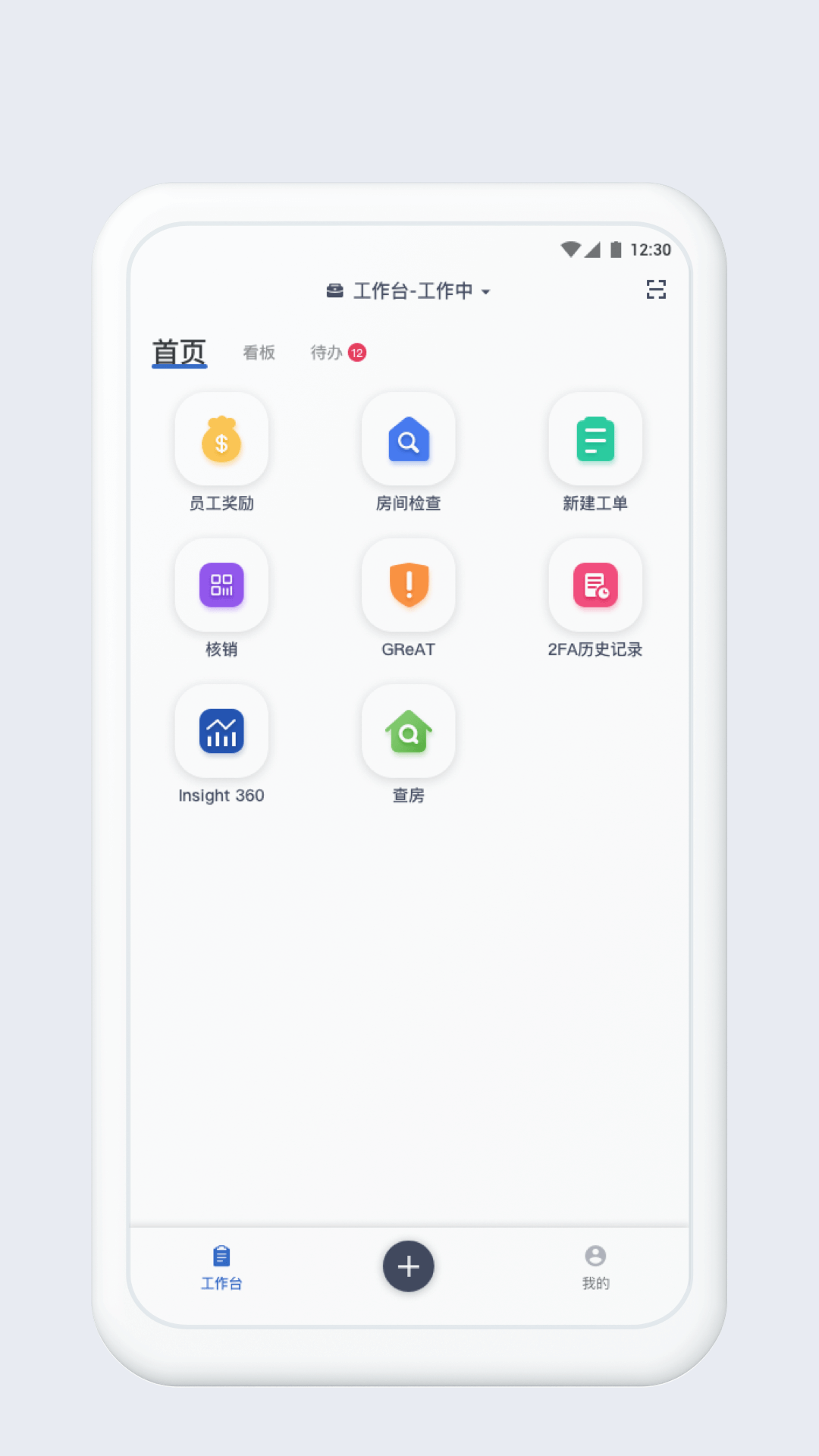This screenshot has height=1456, width=819.
Task: Expand the 工作台-工作中 status dropdown
Action: (x=409, y=290)
